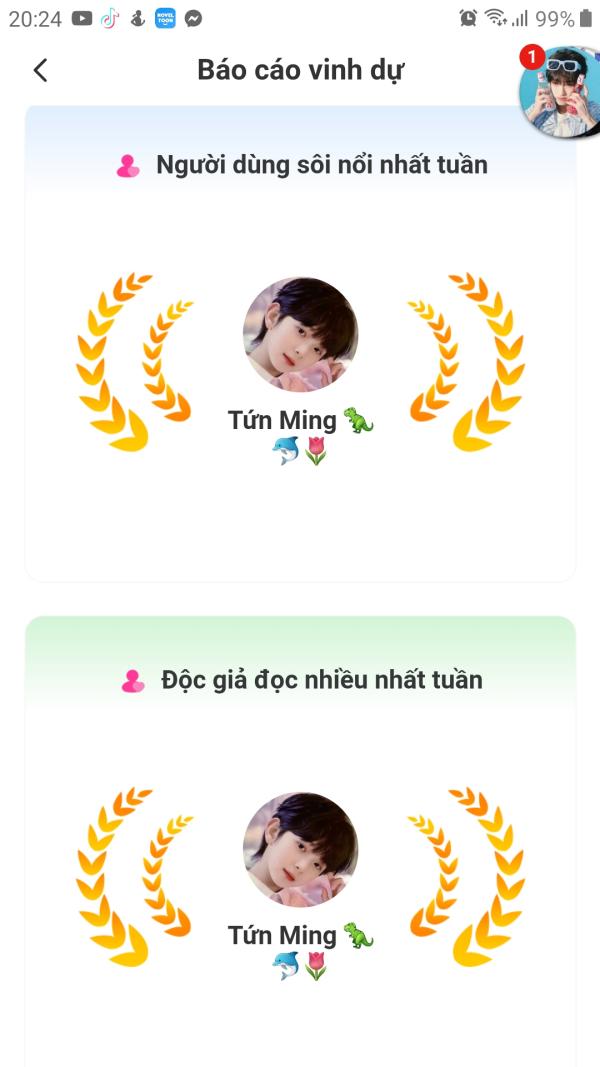Open Tứn Ming's avatar under Độc giả đọc nhiều nhất tuần
This screenshot has height=1067, width=600.
point(300,850)
